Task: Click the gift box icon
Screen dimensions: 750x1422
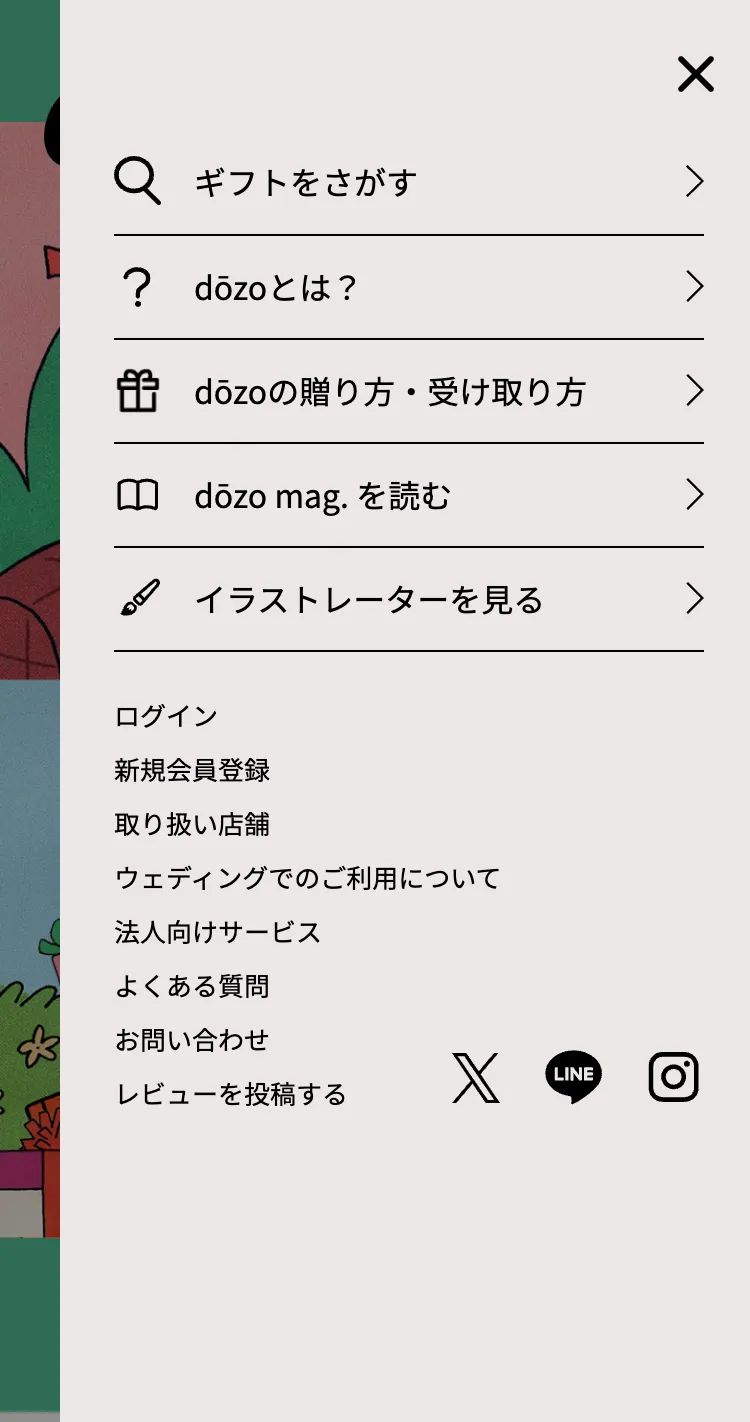Action: click(140, 392)
